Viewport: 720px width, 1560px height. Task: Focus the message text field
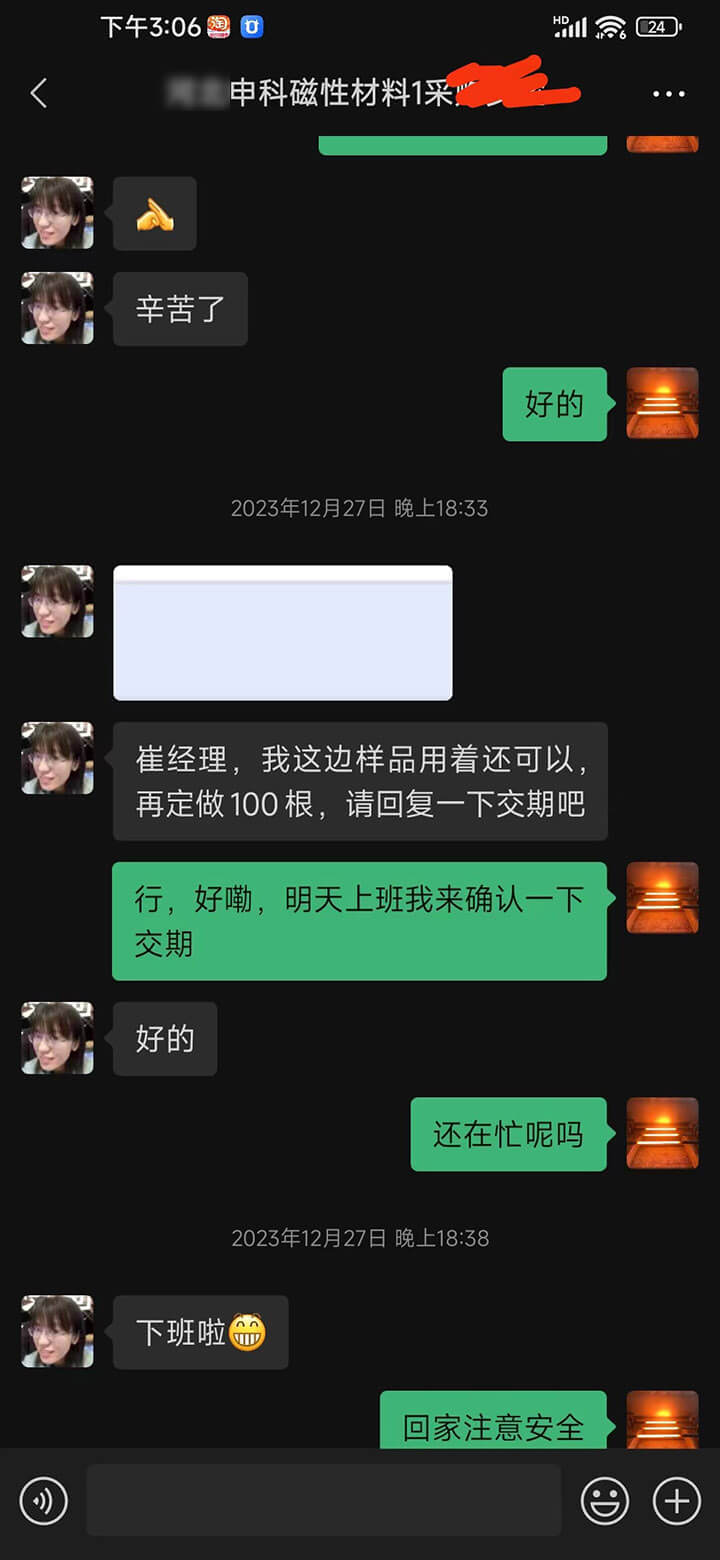coord(323,1500)
